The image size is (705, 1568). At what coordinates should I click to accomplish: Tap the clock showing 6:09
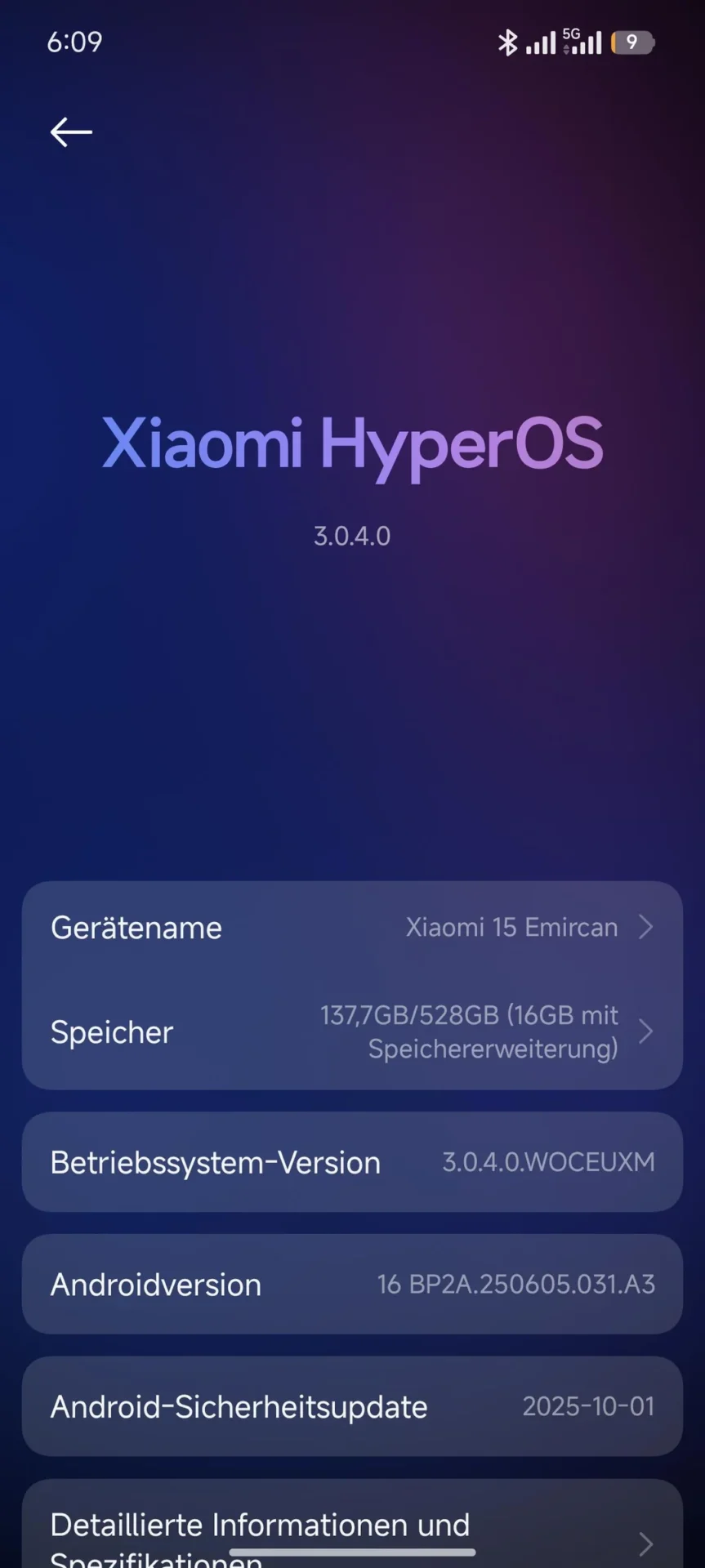click(74, 42)
